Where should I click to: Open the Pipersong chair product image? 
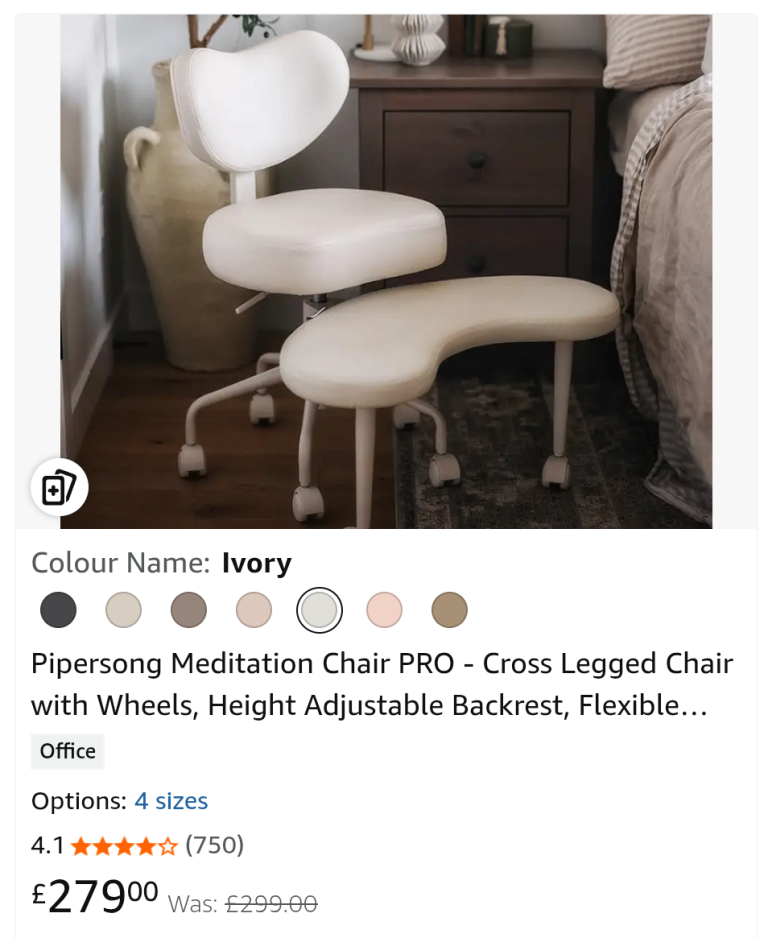(x=386, y=270)
